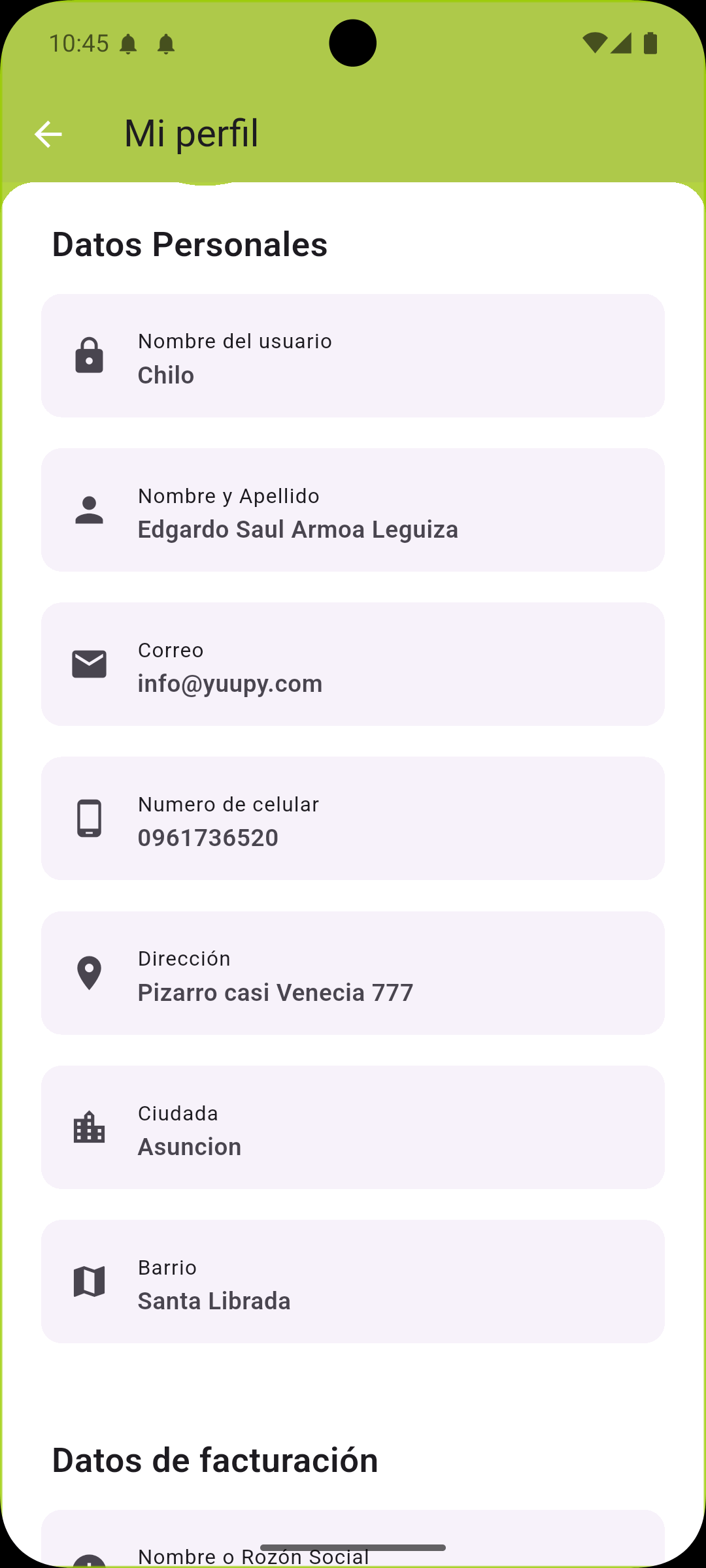The height and width of the screenshot is (1568, 706).
Task: Go back from Mi perfil
Action: click(x=48, y=135)
